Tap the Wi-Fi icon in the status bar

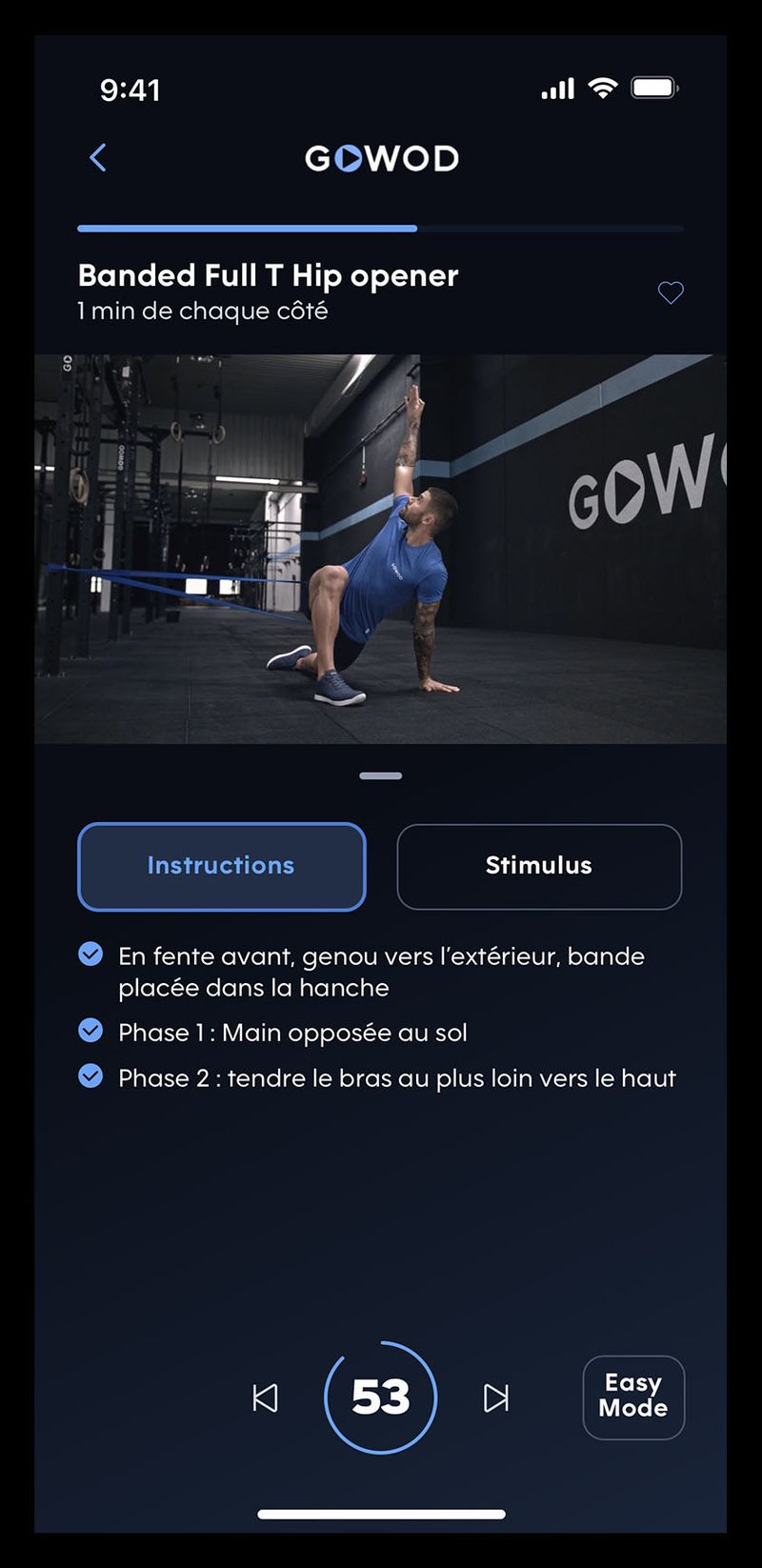603,87
